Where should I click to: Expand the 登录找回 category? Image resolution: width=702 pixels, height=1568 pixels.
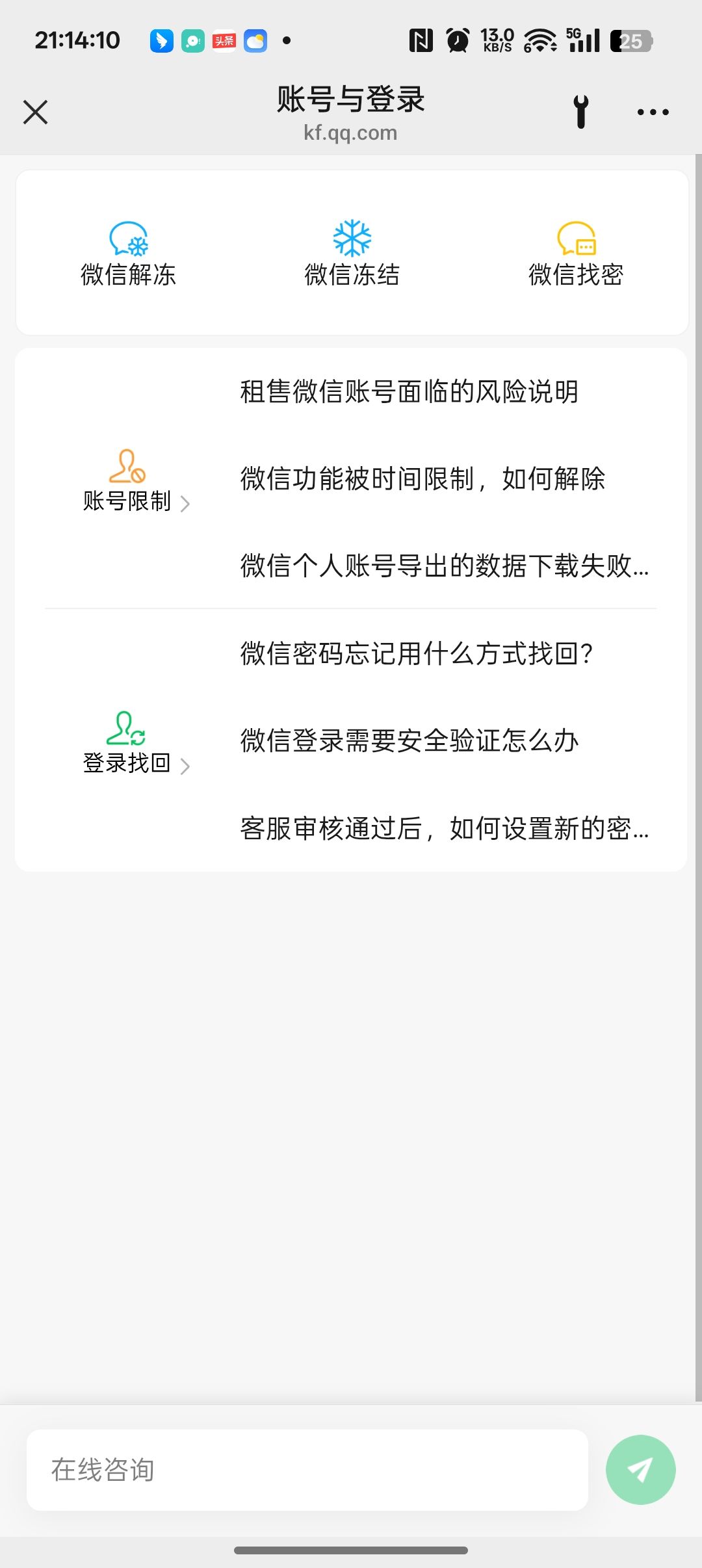tap(135, 745)
